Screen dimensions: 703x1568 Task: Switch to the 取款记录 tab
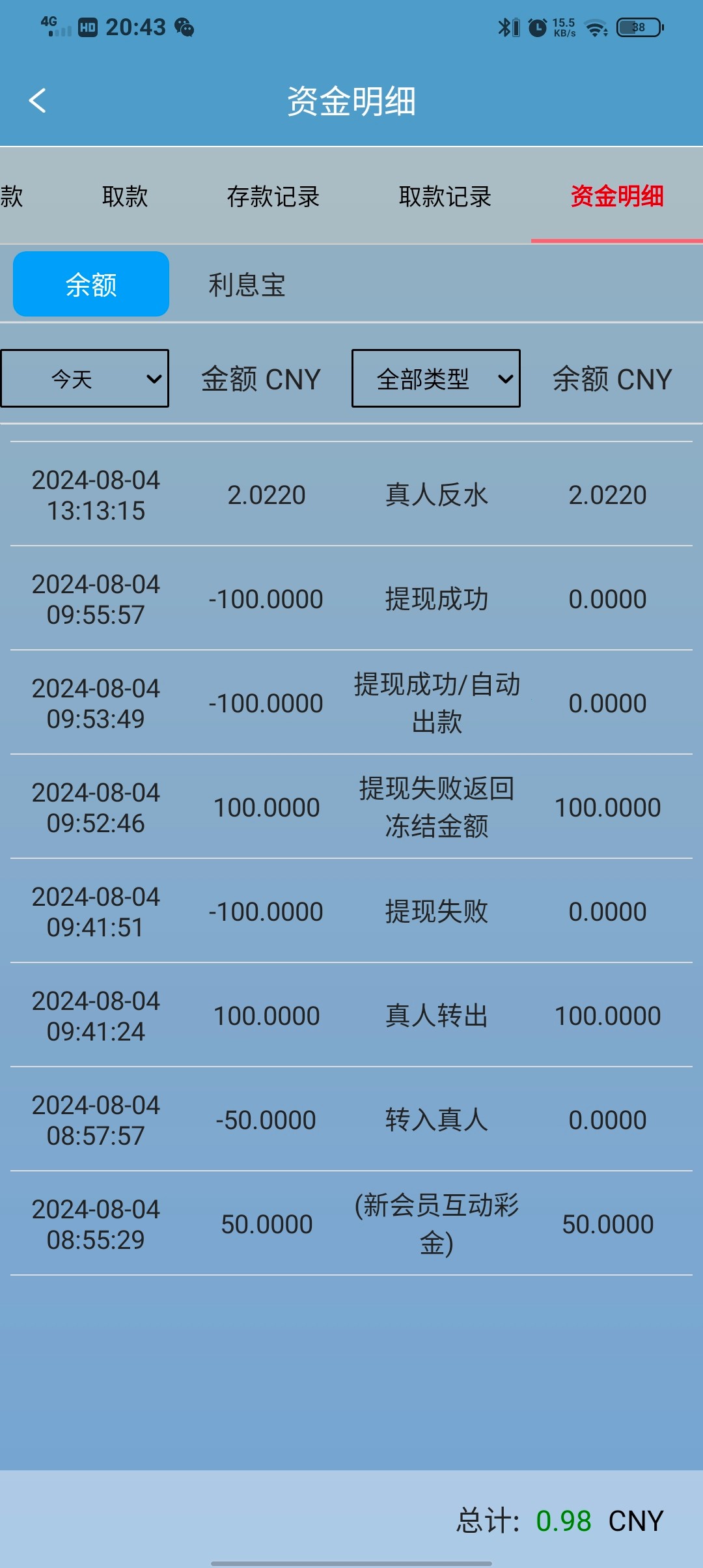tap(445, 196)
